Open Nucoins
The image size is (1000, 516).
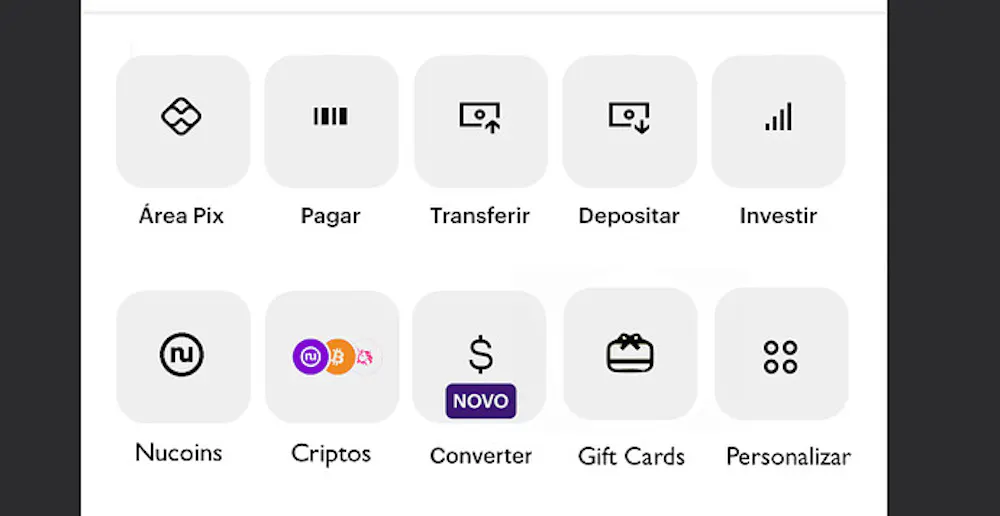(x=182, y=356)
